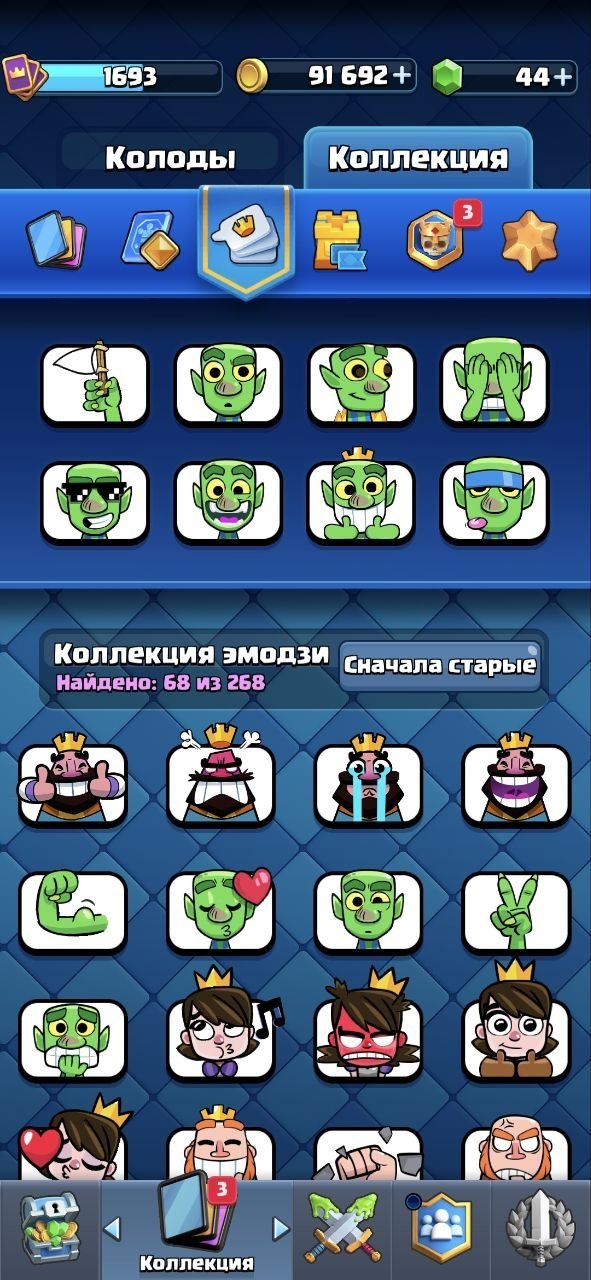This screenshot has height=1280, width=591.
Task: Pick the crying king emote
Action: tap(369, 778)
